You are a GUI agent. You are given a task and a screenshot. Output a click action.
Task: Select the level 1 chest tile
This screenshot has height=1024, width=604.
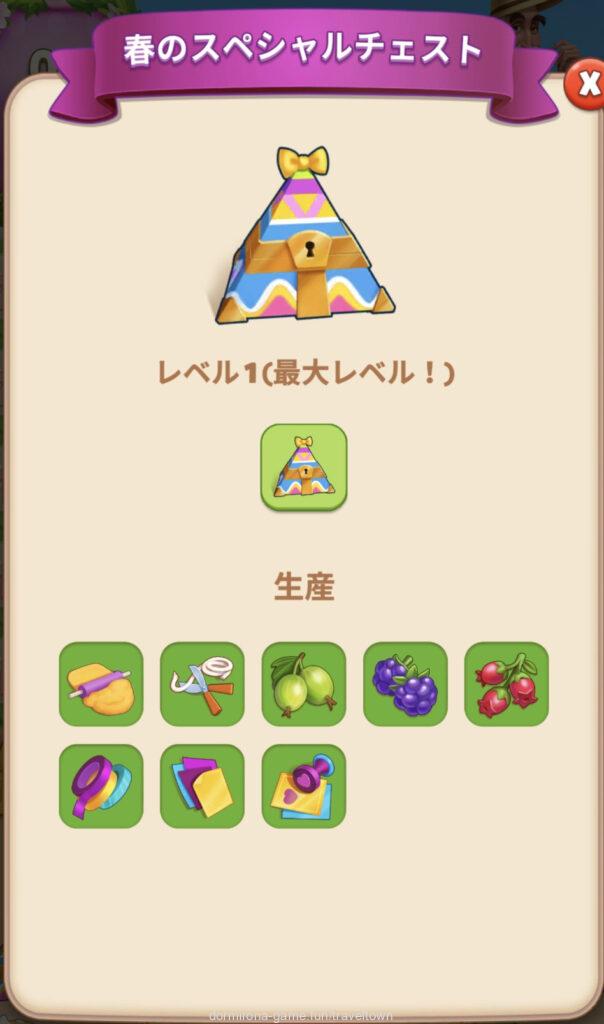tap(304, 467)
